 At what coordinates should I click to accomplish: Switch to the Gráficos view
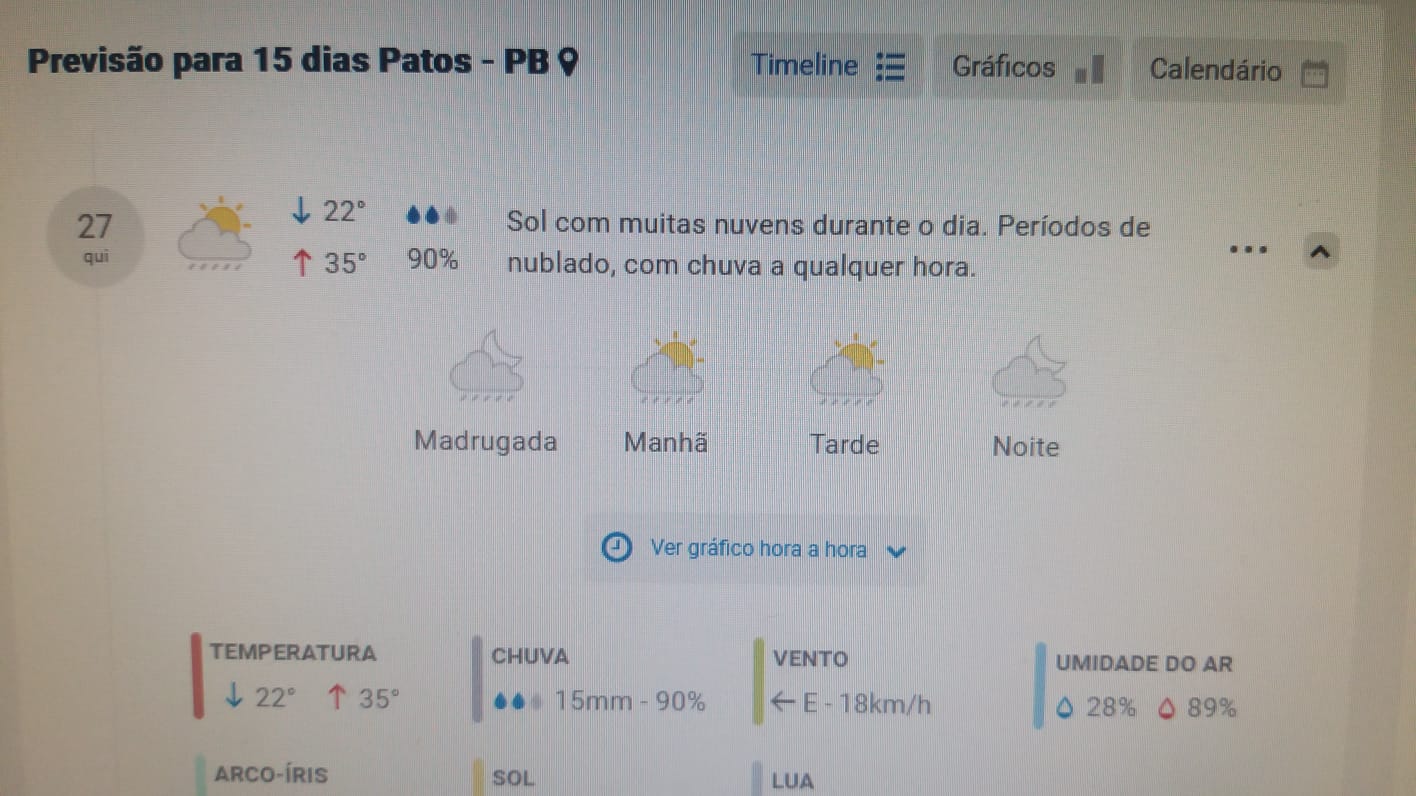pyautogui.click(x=1026, y=68)
